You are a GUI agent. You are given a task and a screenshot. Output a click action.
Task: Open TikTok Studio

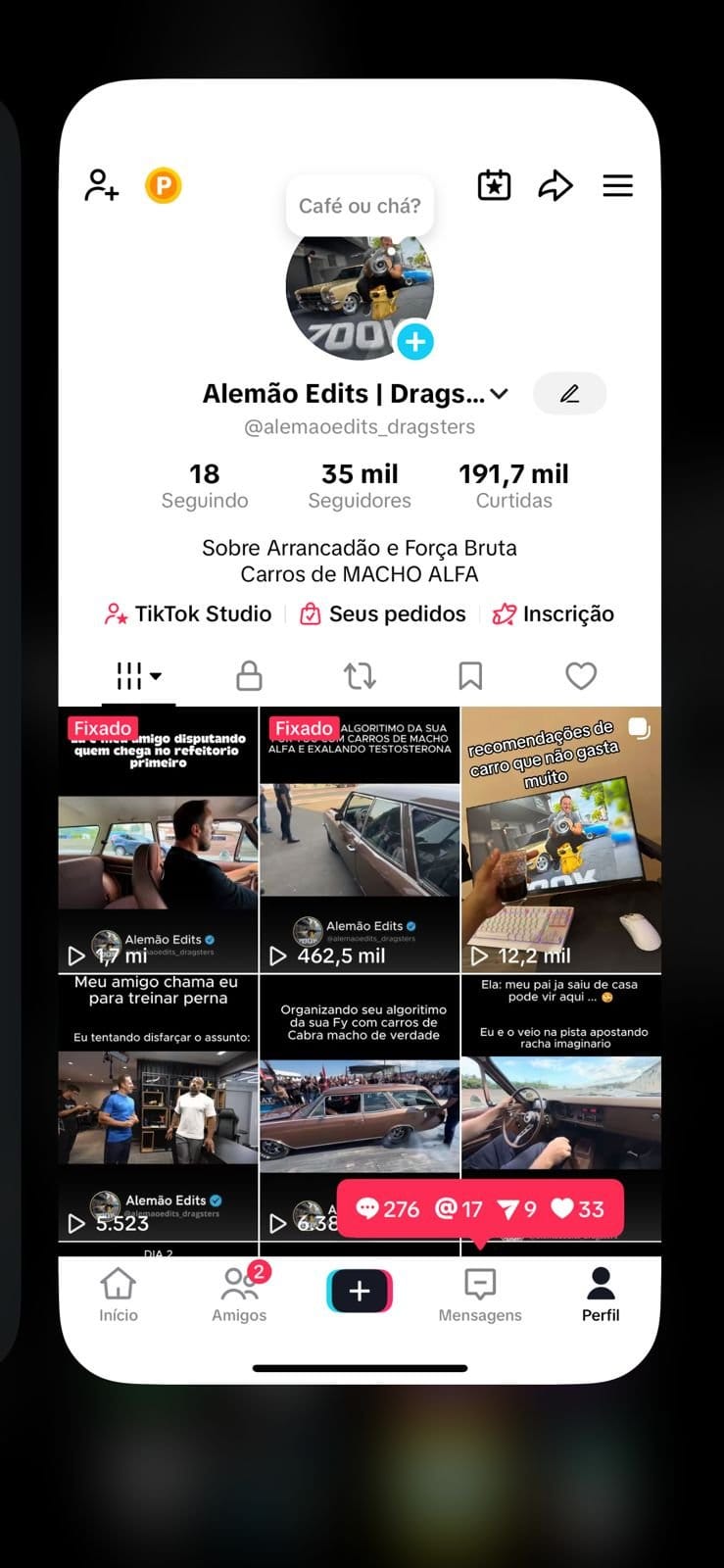pos(188,614)
